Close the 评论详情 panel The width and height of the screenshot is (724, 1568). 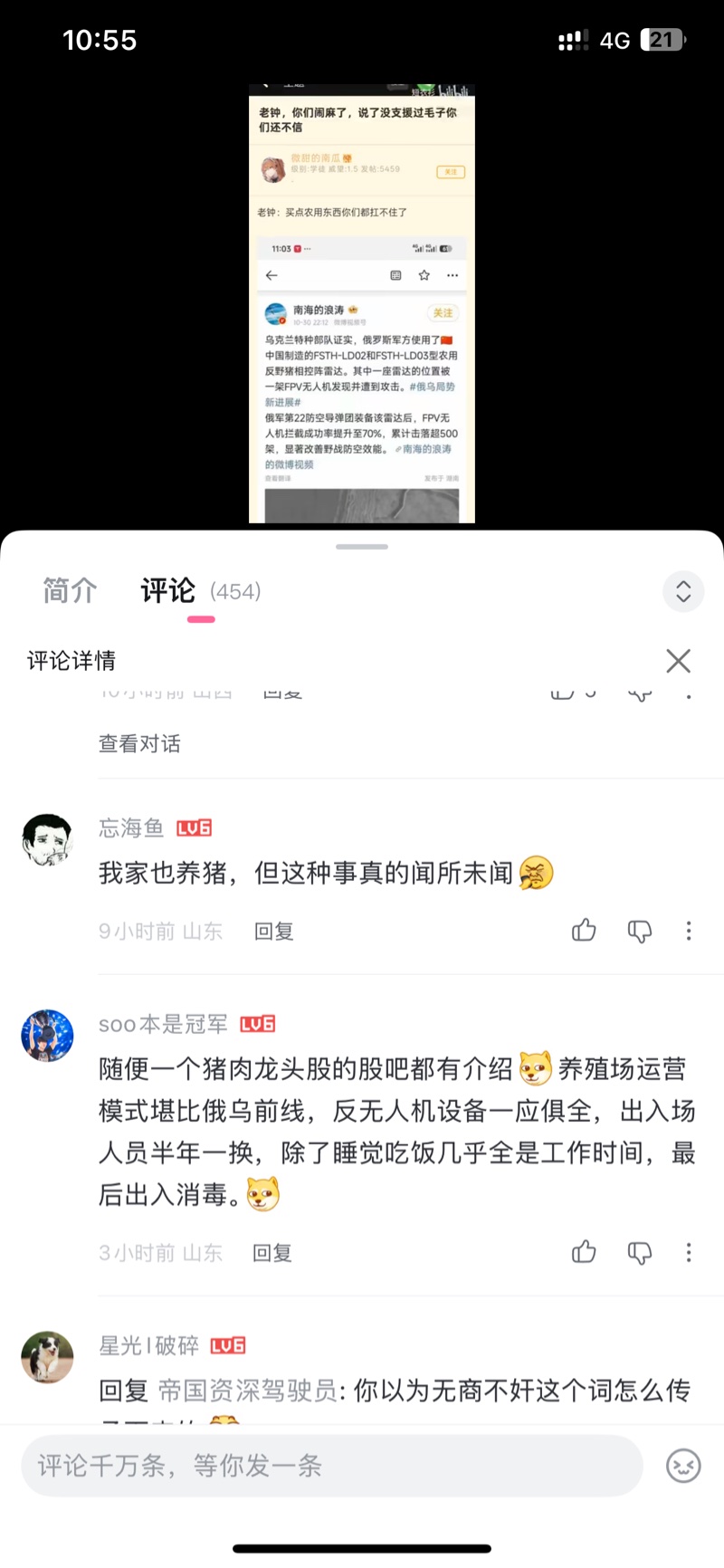click(678, 661)
